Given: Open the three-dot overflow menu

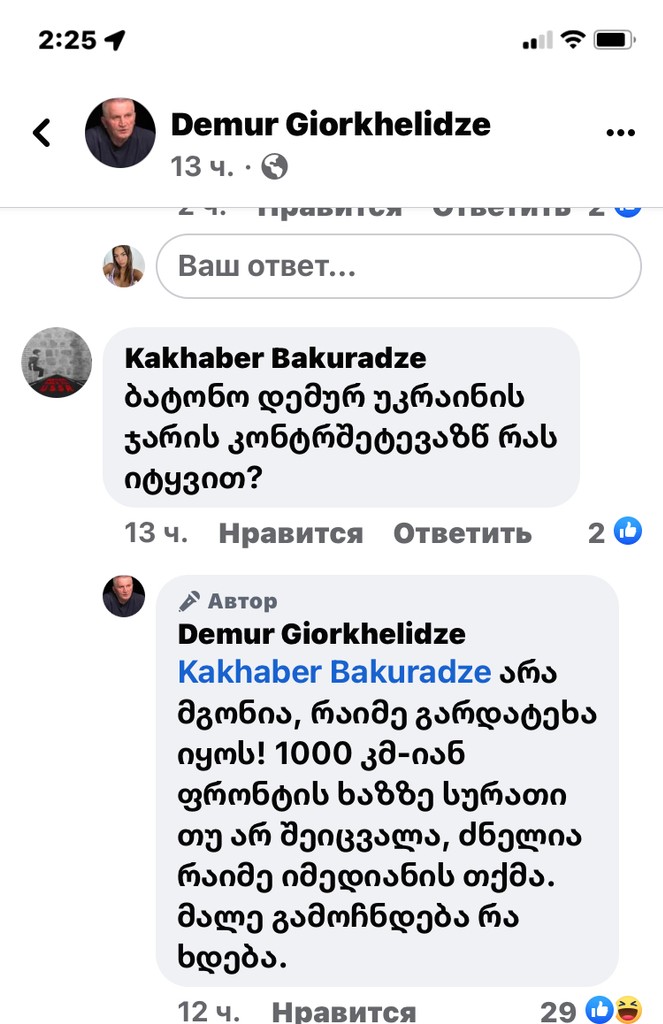Looking at the screenshot, I should point(622,133).
